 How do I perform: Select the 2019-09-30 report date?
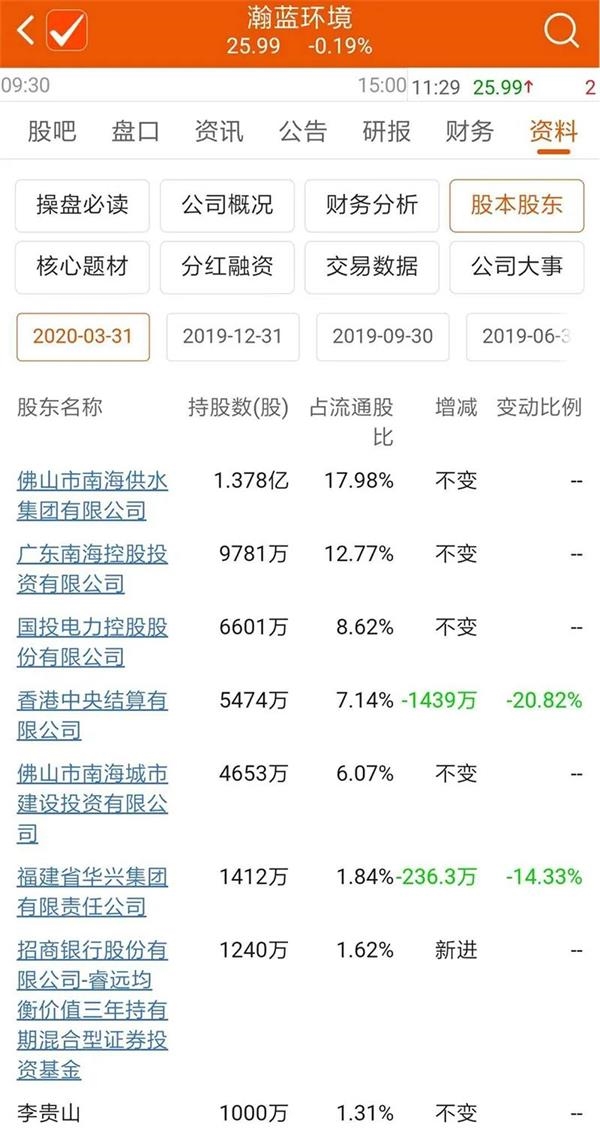[x=383, y=336]
